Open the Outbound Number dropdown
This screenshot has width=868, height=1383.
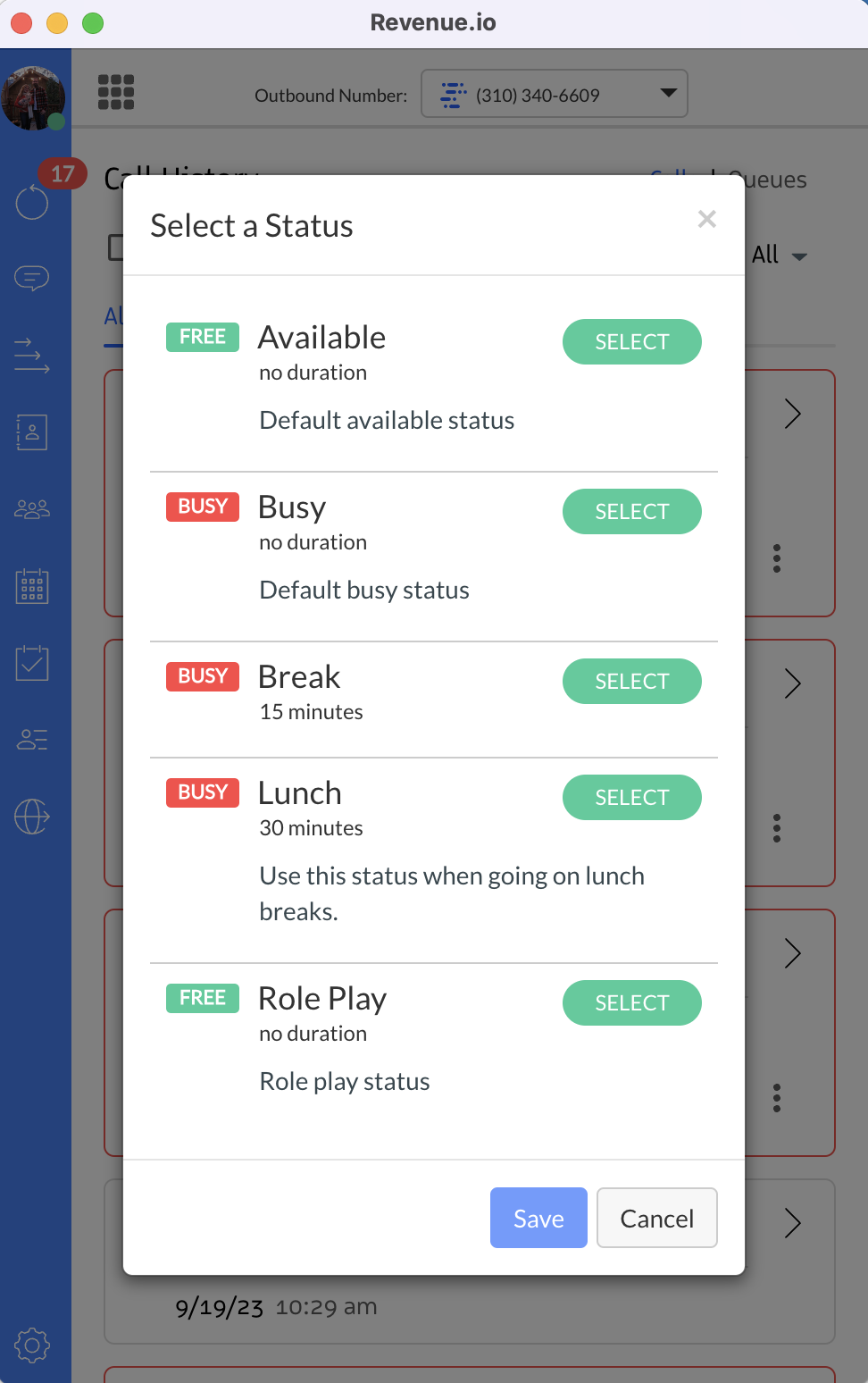click(554, 94)
